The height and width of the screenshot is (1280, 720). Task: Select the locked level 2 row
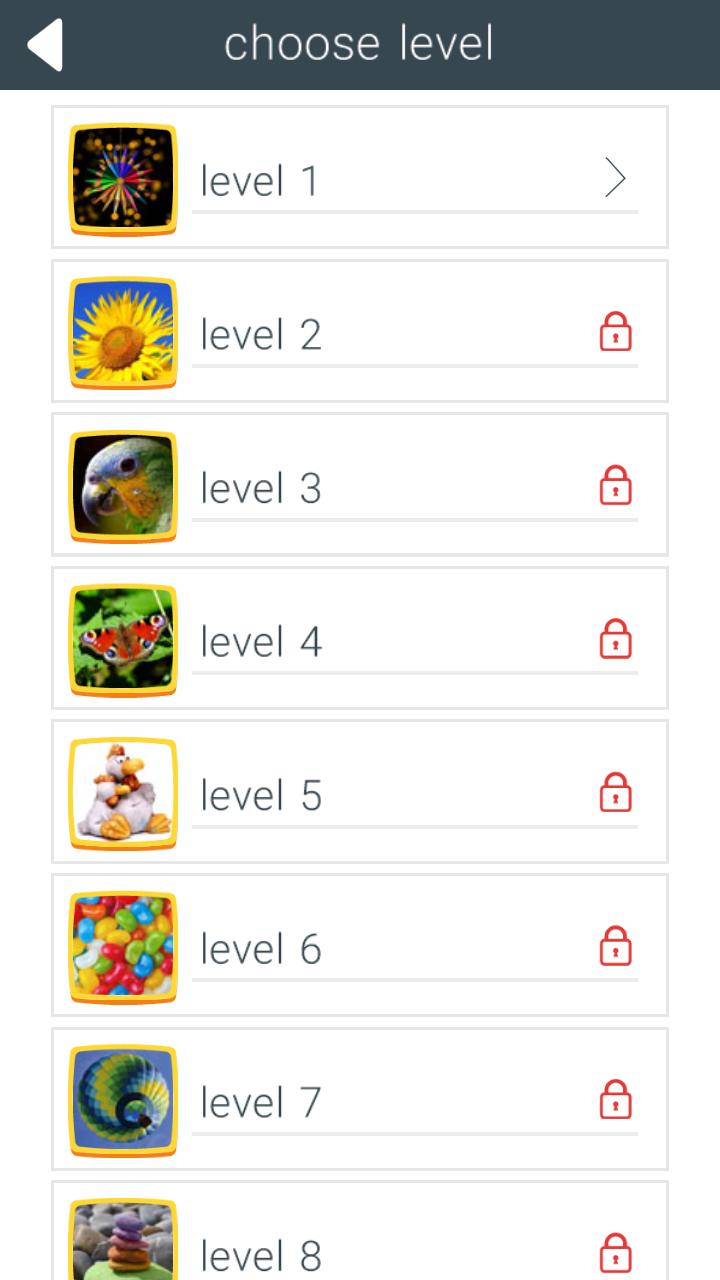click(360, 332)
